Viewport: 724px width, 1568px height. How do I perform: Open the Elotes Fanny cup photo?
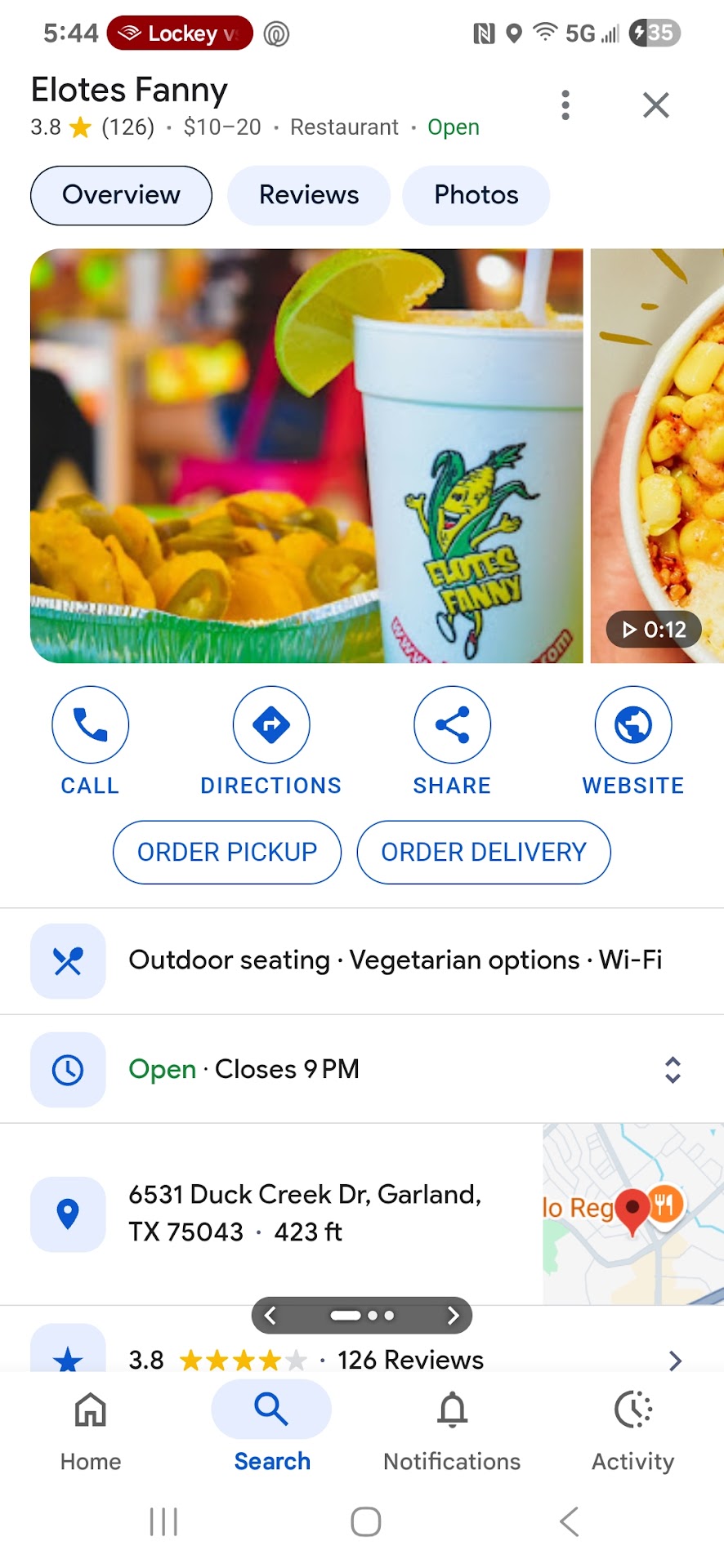coord(306,456)
